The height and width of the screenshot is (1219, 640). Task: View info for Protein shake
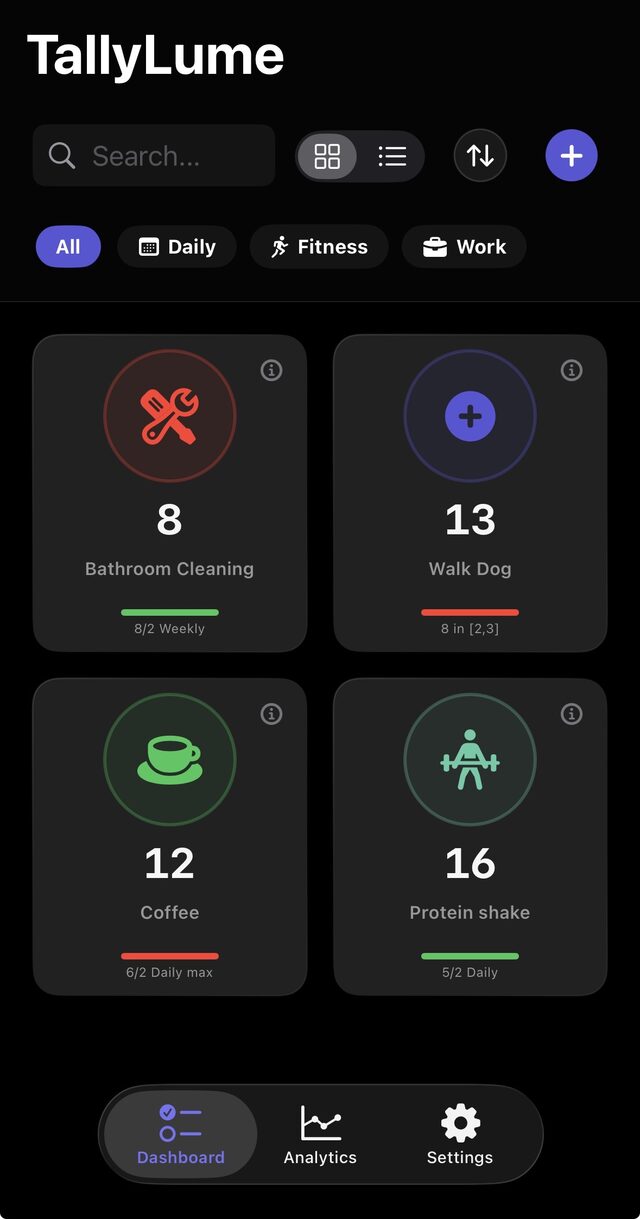(572, 714)
